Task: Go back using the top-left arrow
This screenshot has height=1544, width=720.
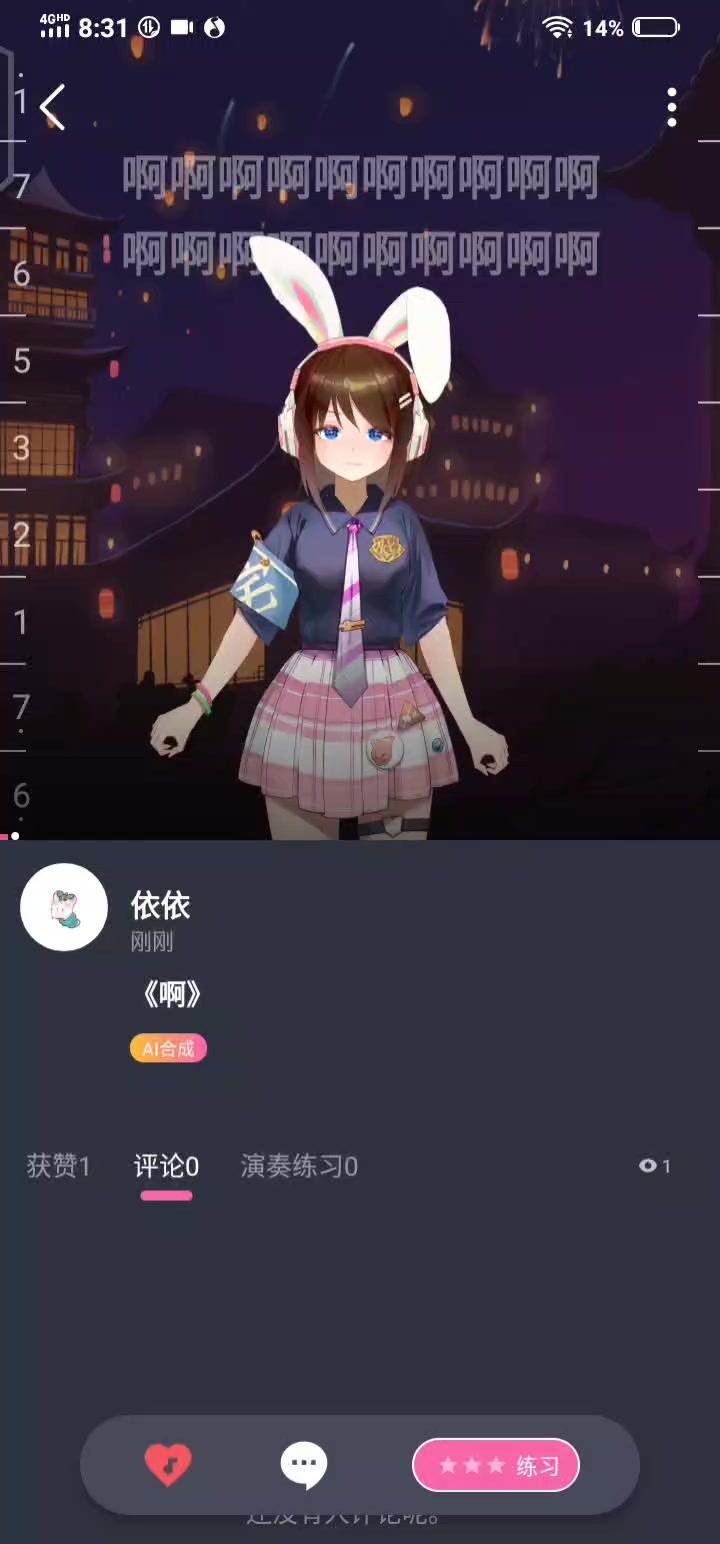Action: (x=53, y=107)
